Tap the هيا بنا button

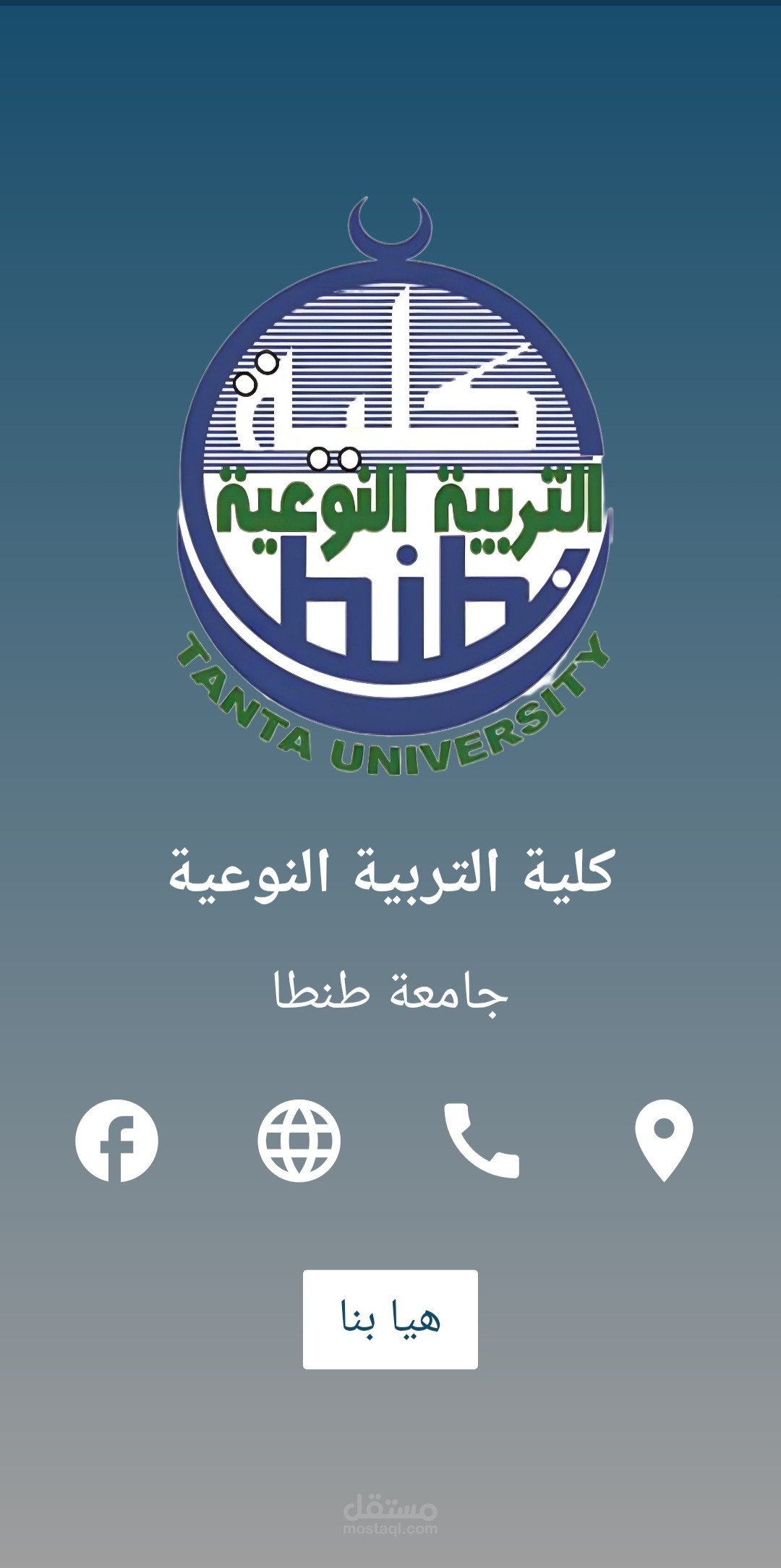pos(390,1319)
